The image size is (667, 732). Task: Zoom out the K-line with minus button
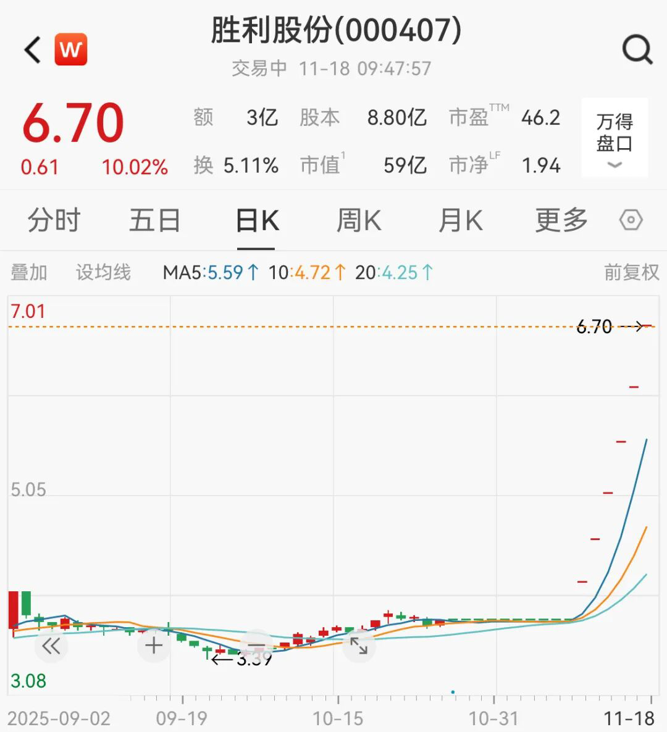tap(256, 646)
